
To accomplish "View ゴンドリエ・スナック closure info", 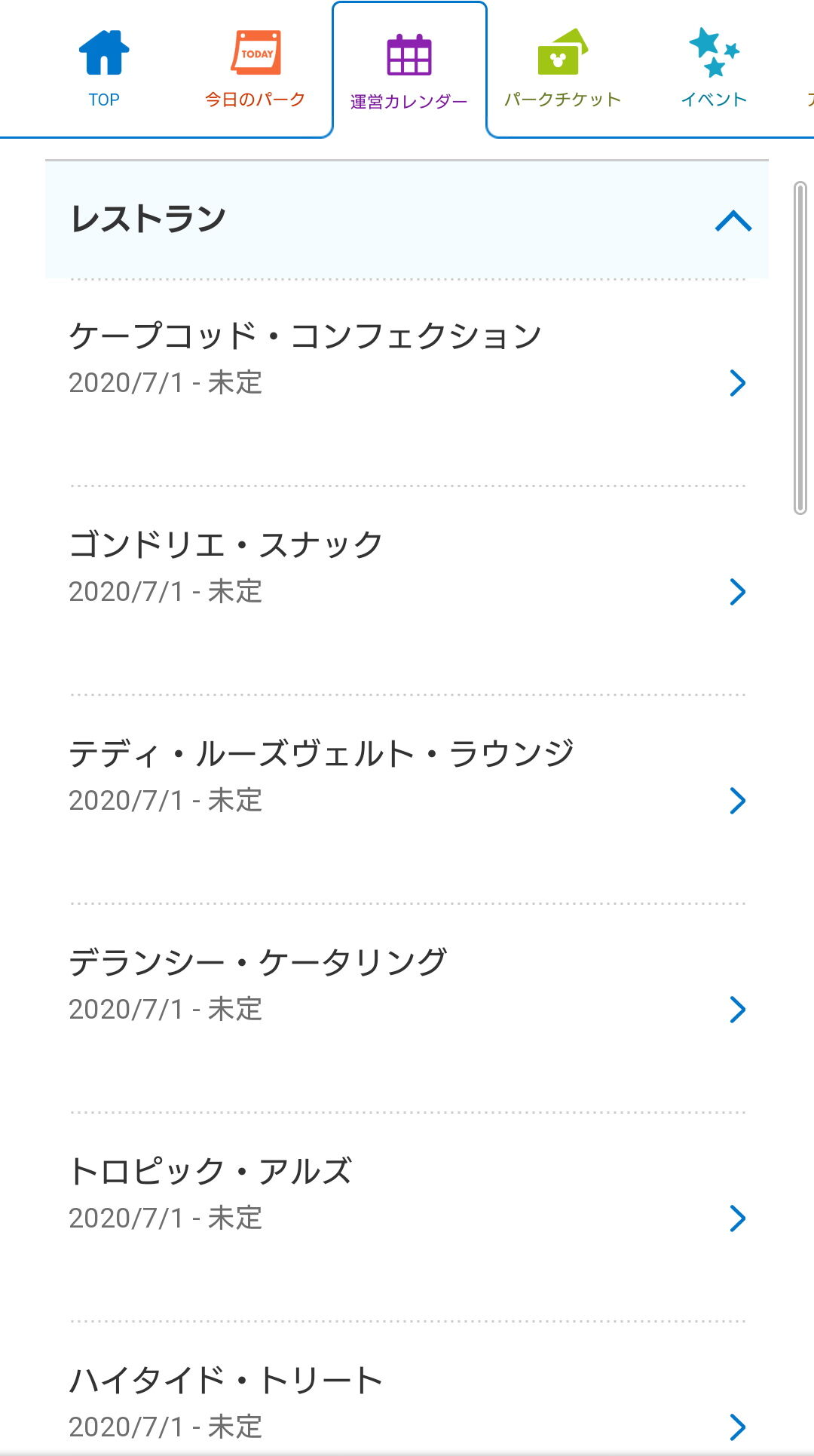I will pos(407,569).
